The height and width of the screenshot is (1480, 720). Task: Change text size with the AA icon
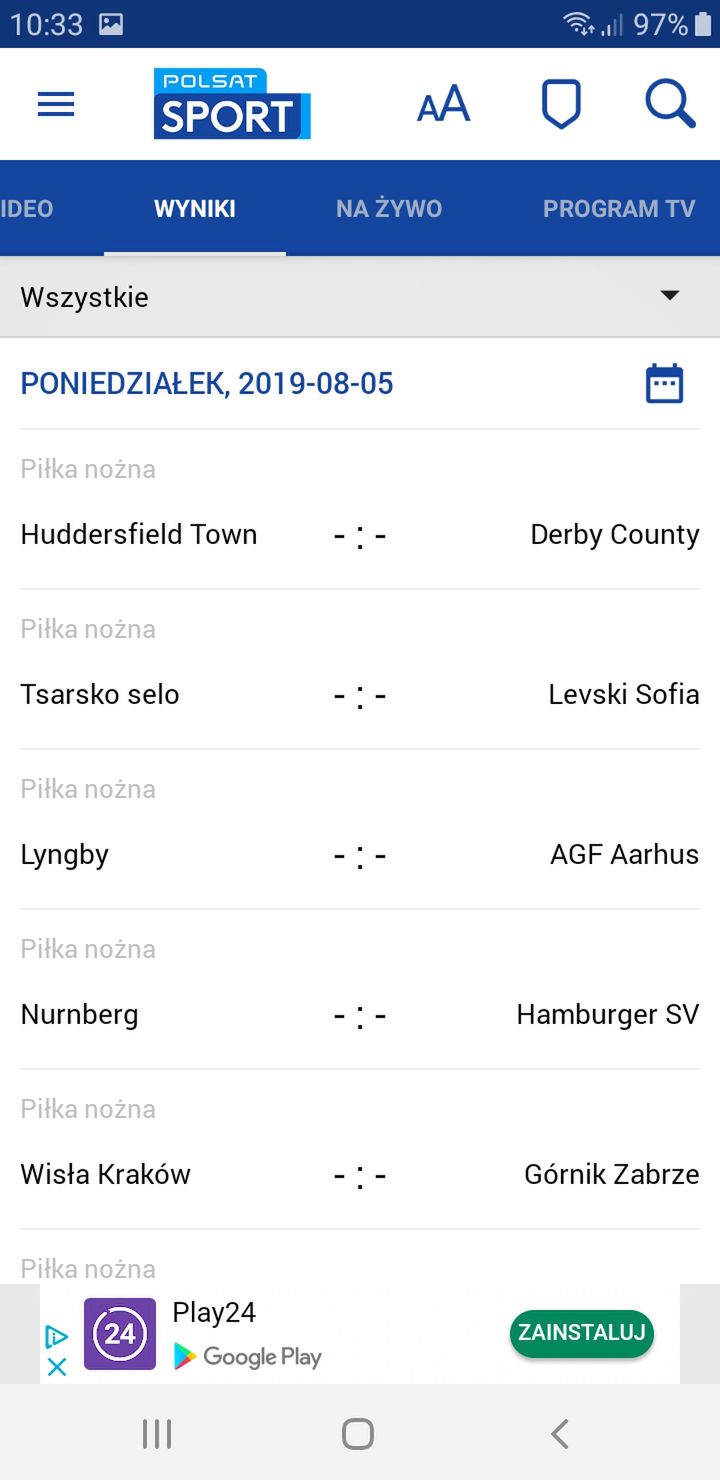[x=443, y=104]
